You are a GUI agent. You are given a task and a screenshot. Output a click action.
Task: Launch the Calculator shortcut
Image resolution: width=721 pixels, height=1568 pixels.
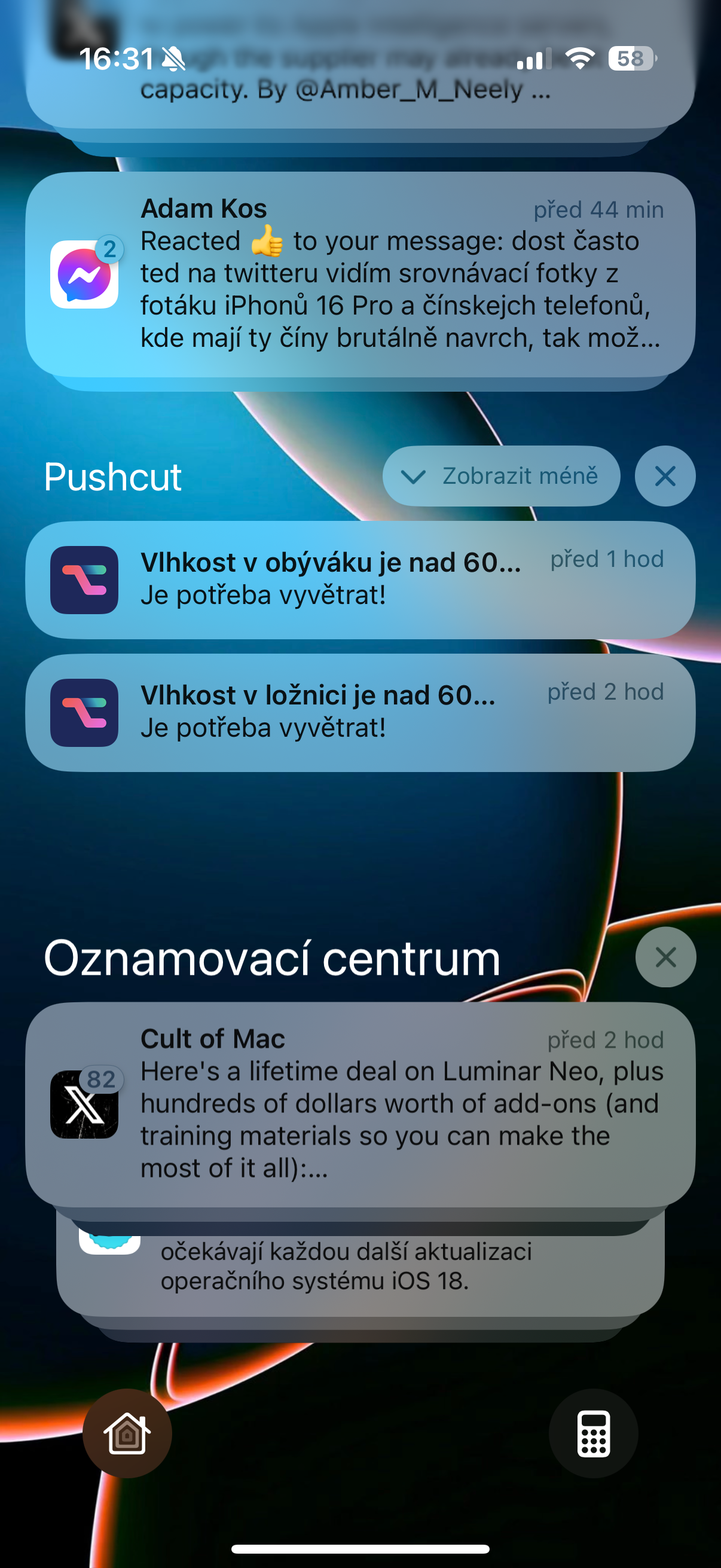[x=593, y=1433]
